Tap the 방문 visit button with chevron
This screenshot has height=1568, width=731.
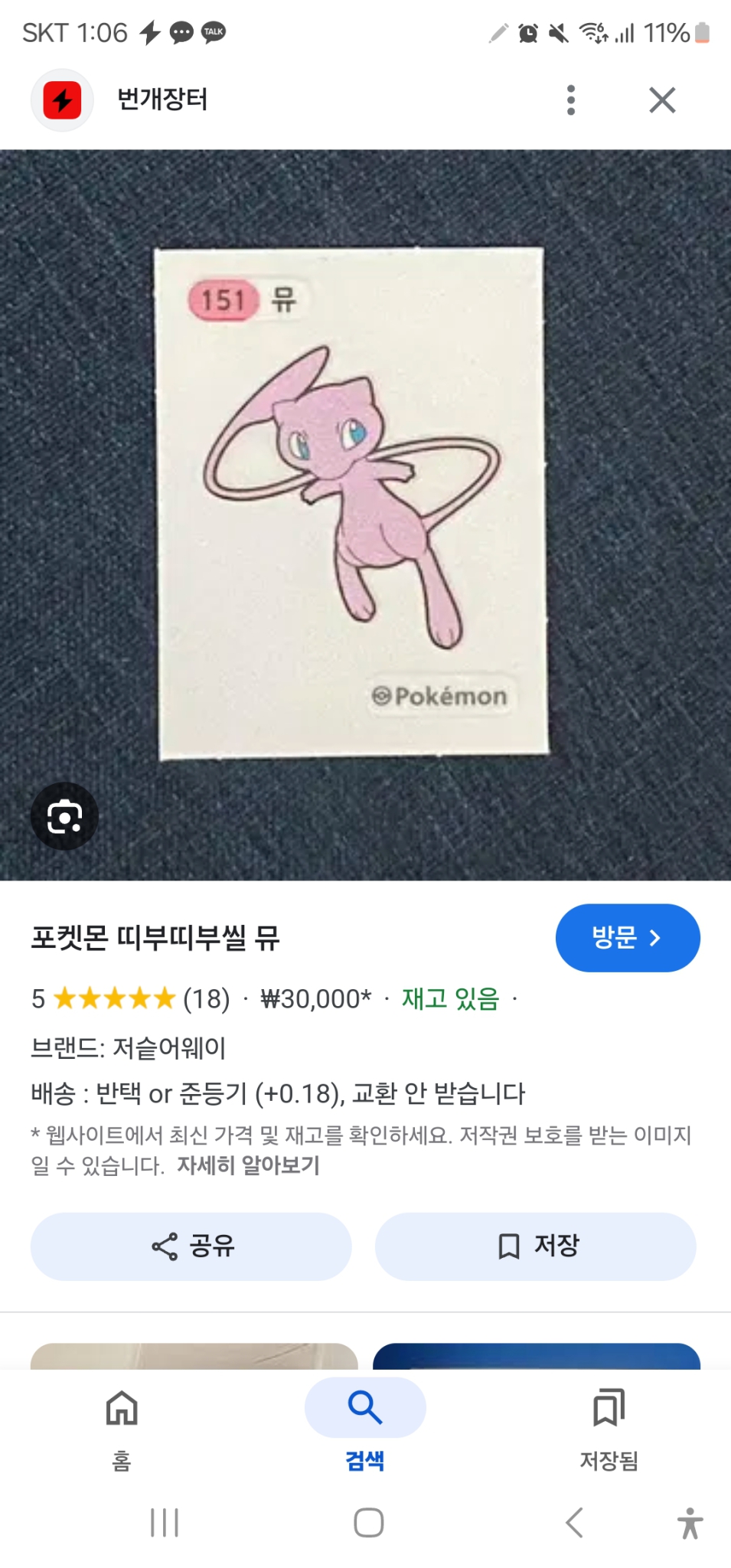click(x=627, y=937)
